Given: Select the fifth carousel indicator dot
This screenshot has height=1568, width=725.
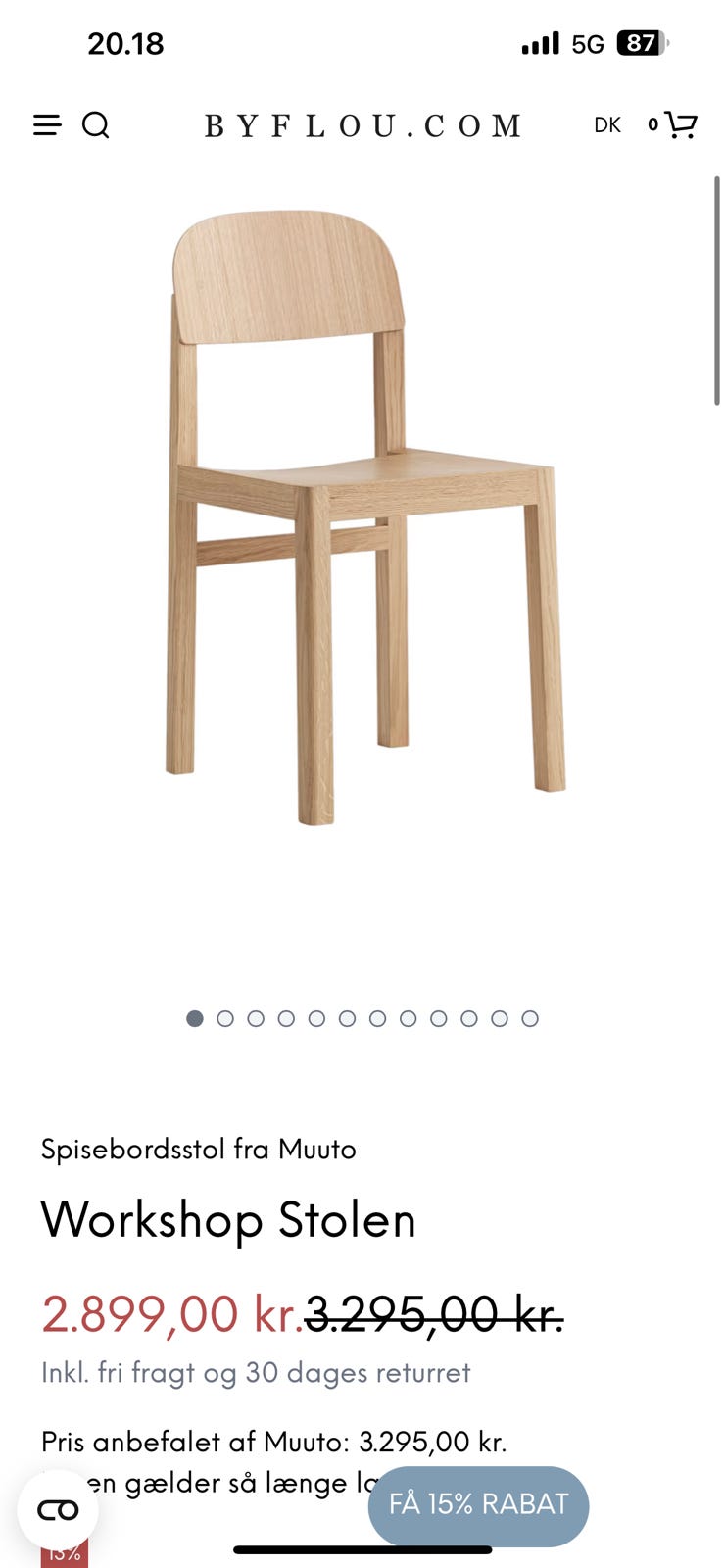Looking at the screenshot, I should (x=316, y=1019).
